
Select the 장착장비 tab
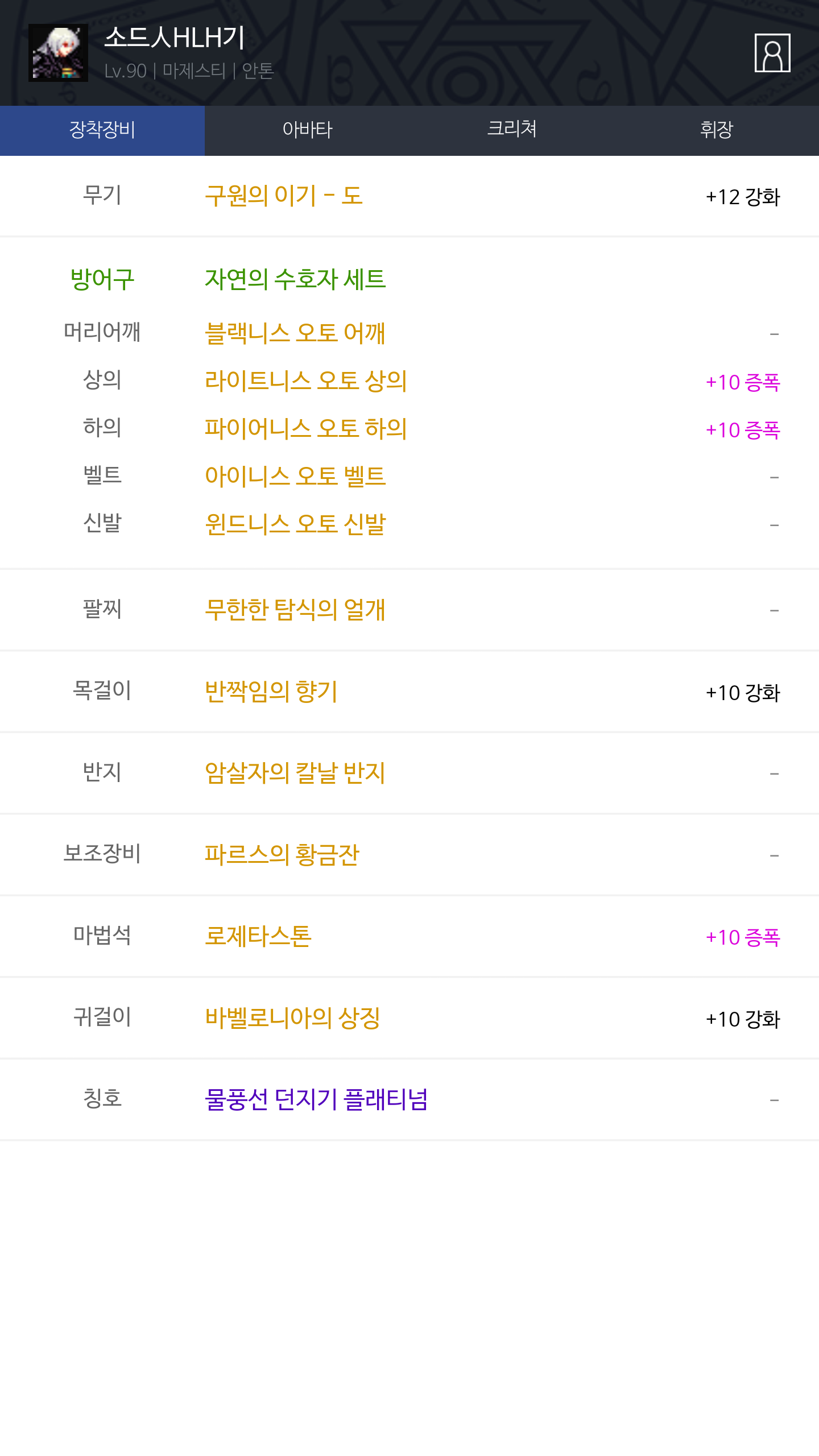[102, 130]
